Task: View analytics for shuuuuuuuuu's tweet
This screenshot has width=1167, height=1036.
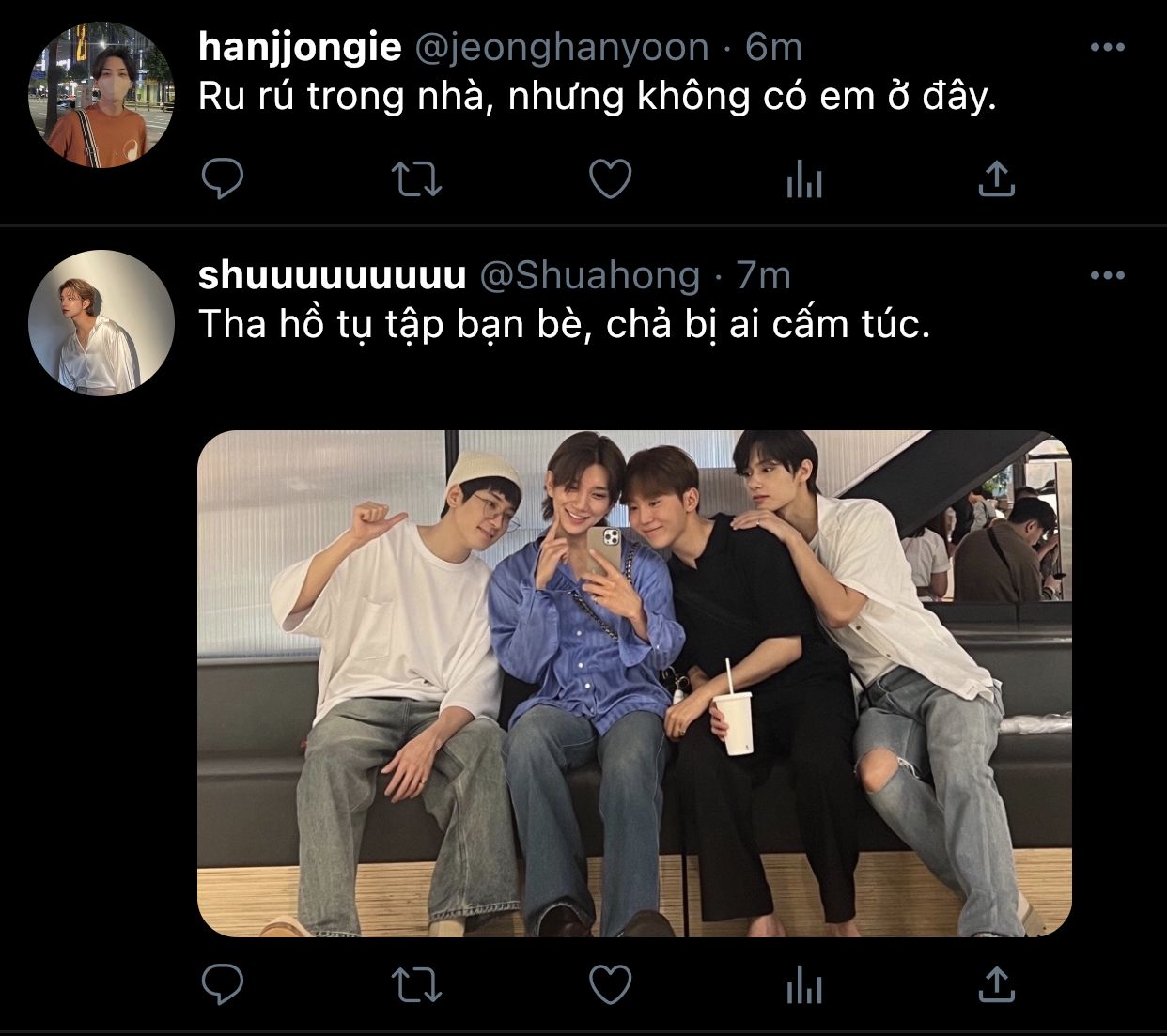Action: point(804,984)
